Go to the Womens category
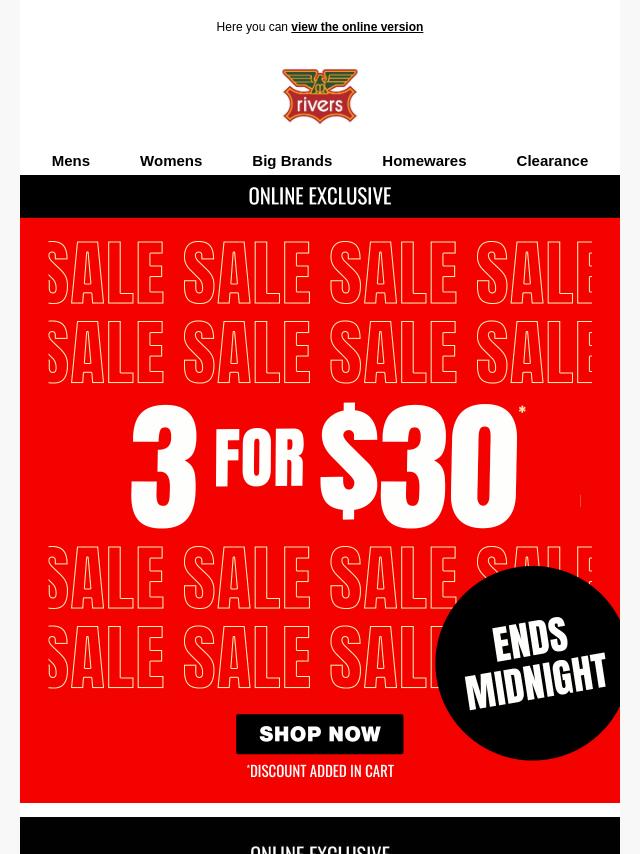The height and width of the screenshot is (854, 640). (171, 160)
